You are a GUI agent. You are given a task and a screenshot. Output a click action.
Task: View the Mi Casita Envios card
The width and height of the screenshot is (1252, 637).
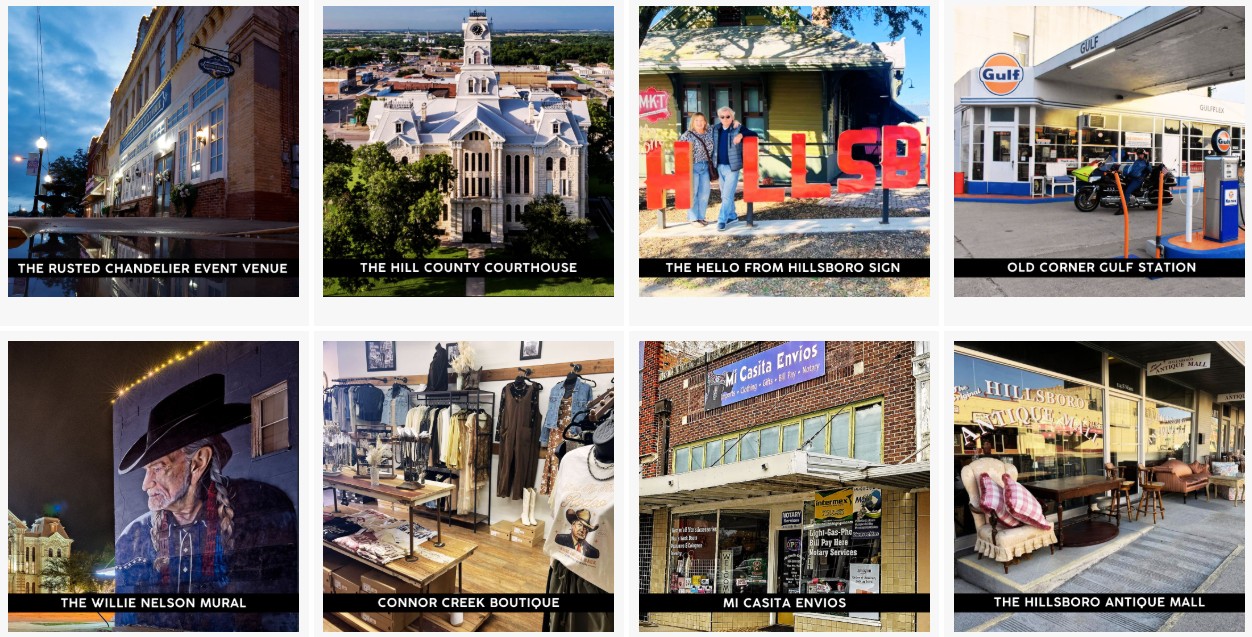pos(784,486)
